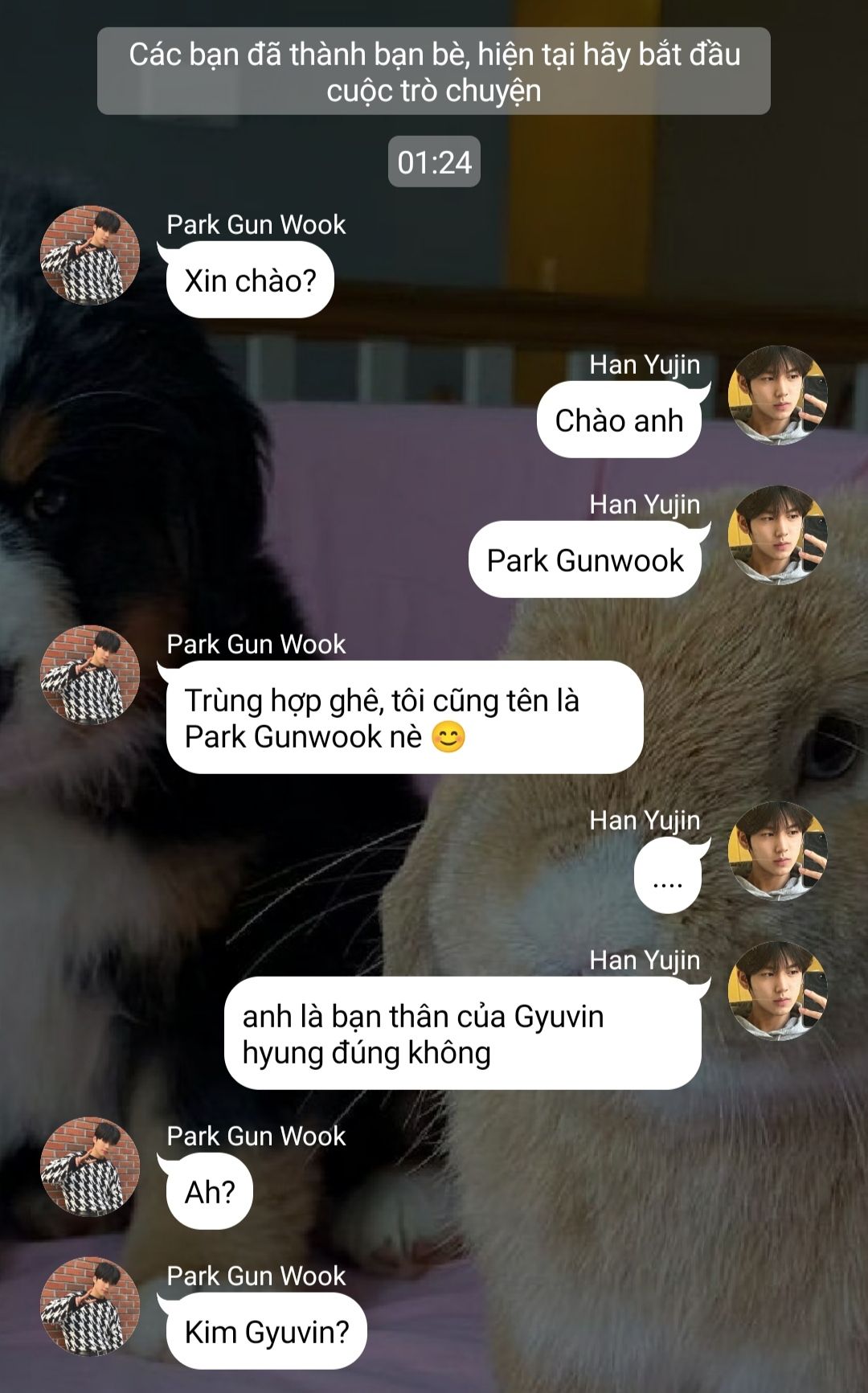This screenshot has width=868, height=1393.
Task: Open Park Gun Wook's avatar beside "Xin chào?"
Action: [90, 255]
